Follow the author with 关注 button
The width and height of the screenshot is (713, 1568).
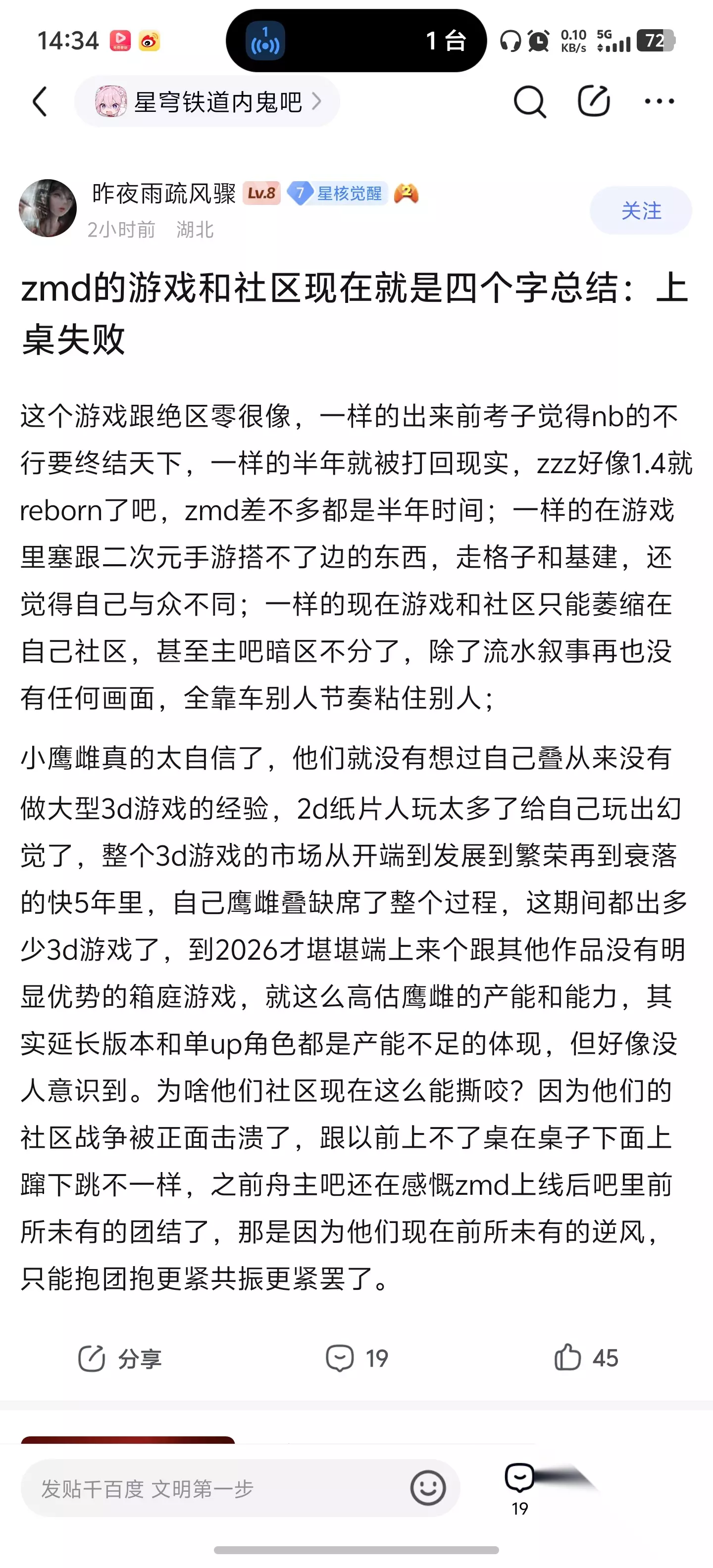[x=641, y=211]
